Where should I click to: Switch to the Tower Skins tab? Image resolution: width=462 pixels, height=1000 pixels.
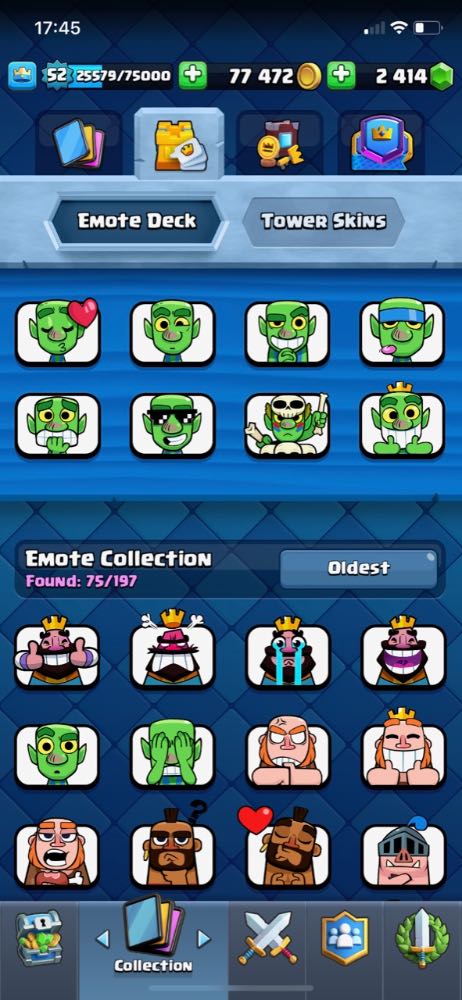[x=324, y=221]
